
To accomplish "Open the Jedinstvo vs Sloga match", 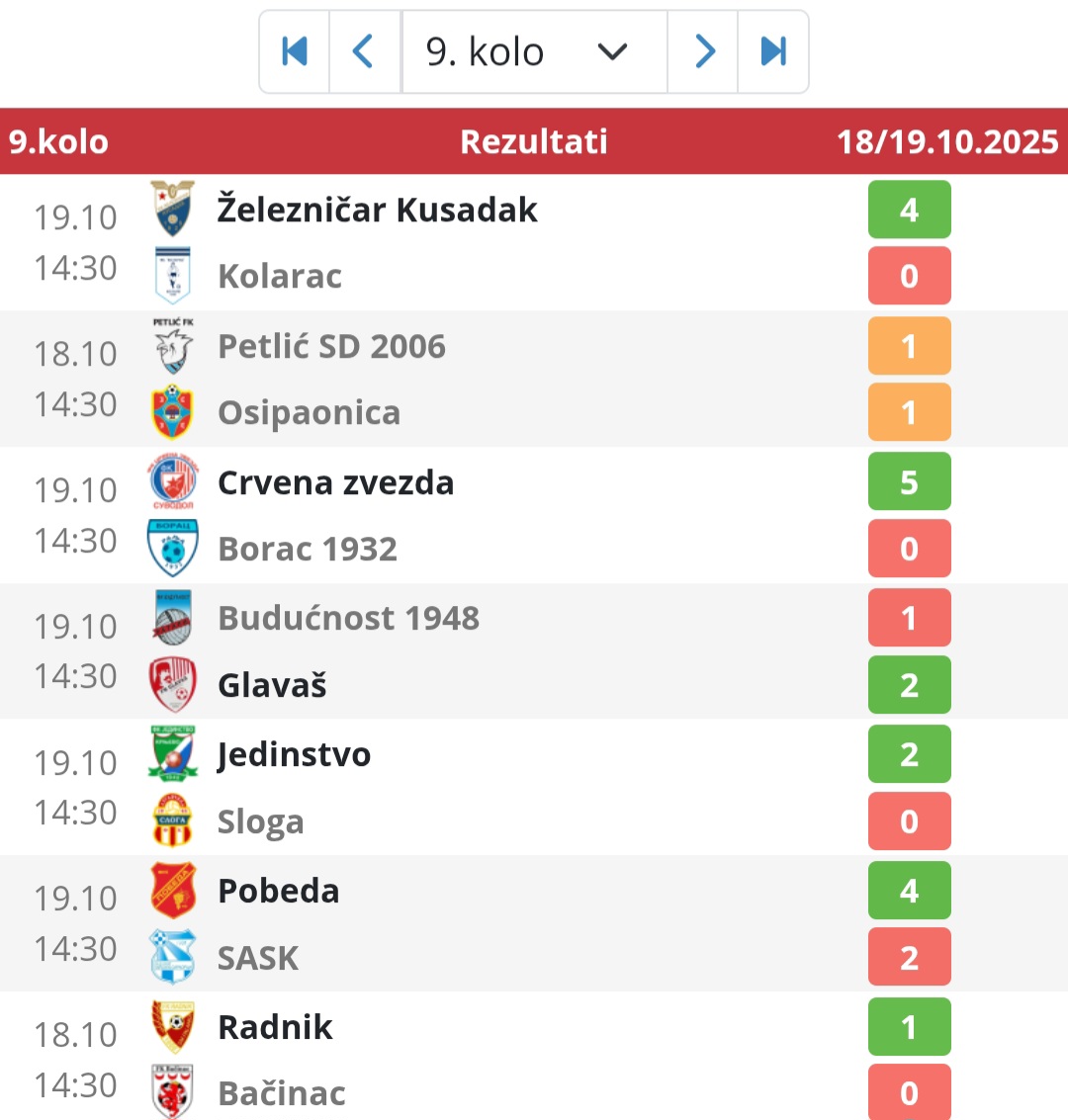I will 534,788.
